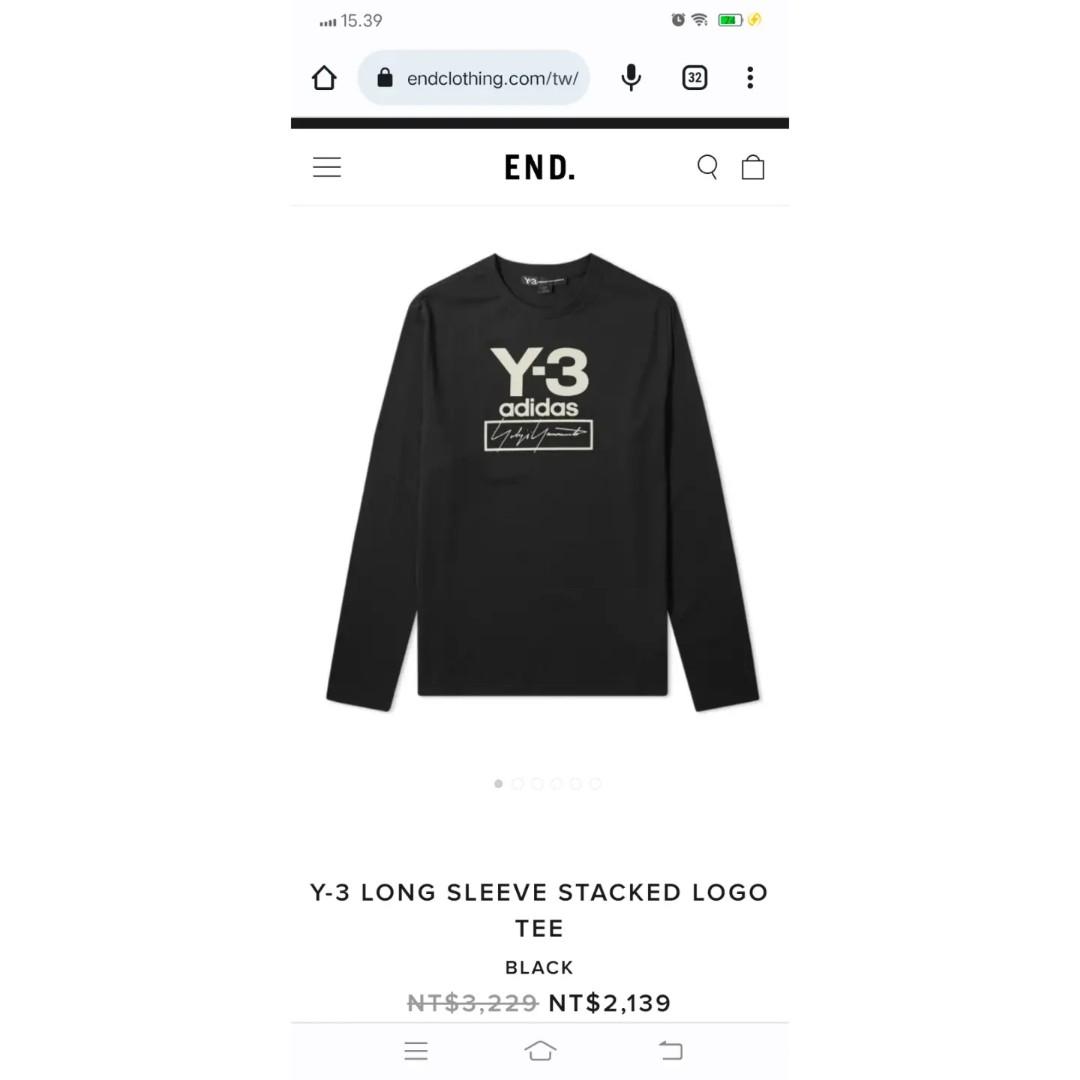The height and width of the screenshot is (1080, 1080).
Task: Enlarge the Y-3 tee product photo
Action: [540, 480]
